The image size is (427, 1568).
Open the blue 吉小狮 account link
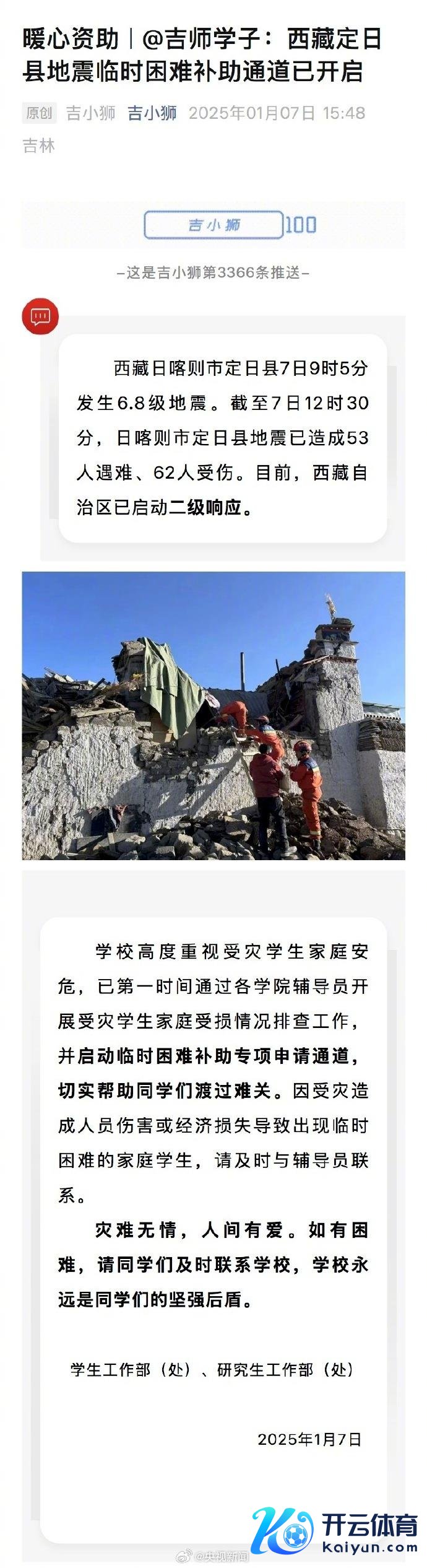[152, 113]
